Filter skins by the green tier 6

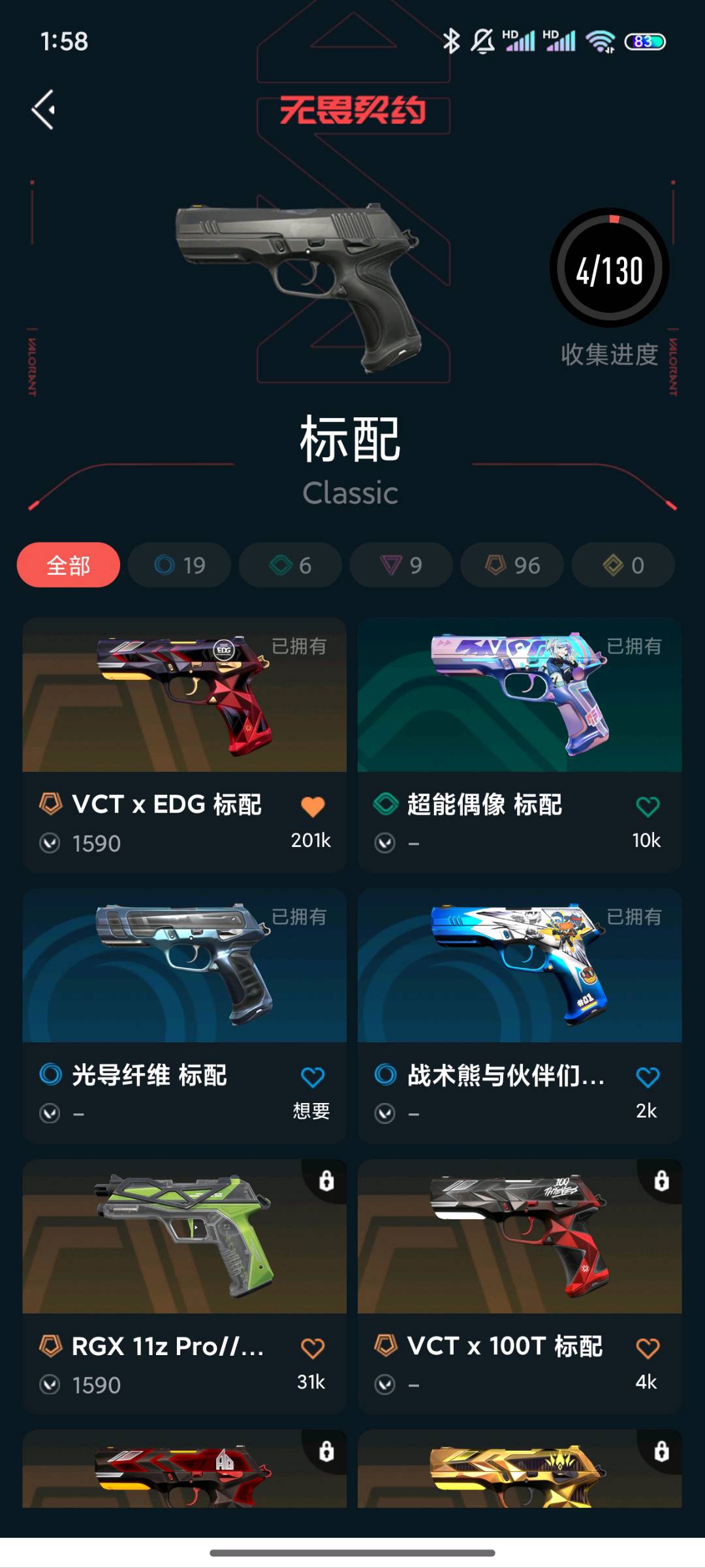tap(290, 565)
